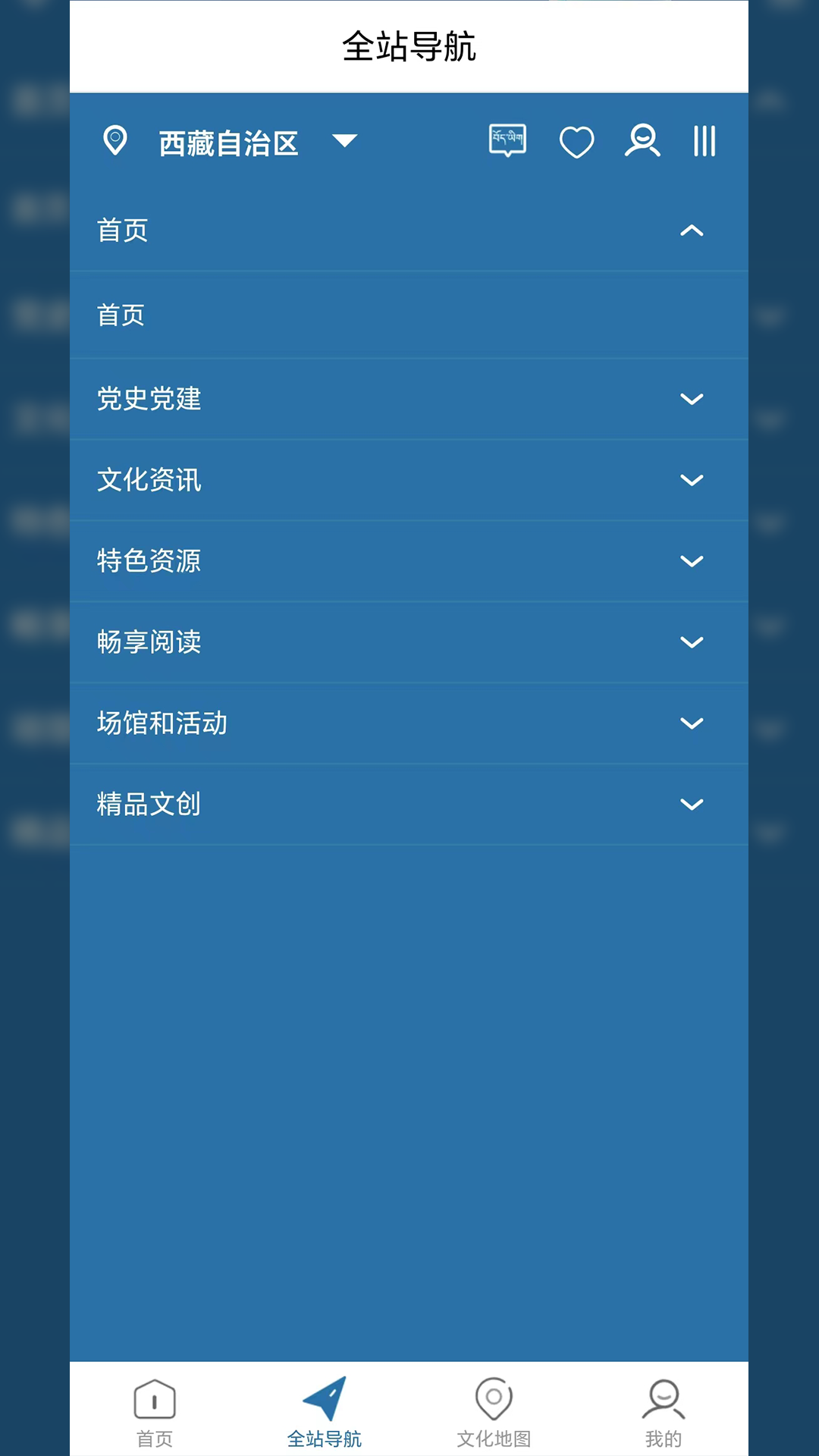Switch to the 首页 bottom tab
Screen dimensions: 819x1456
coord(155,1412)
